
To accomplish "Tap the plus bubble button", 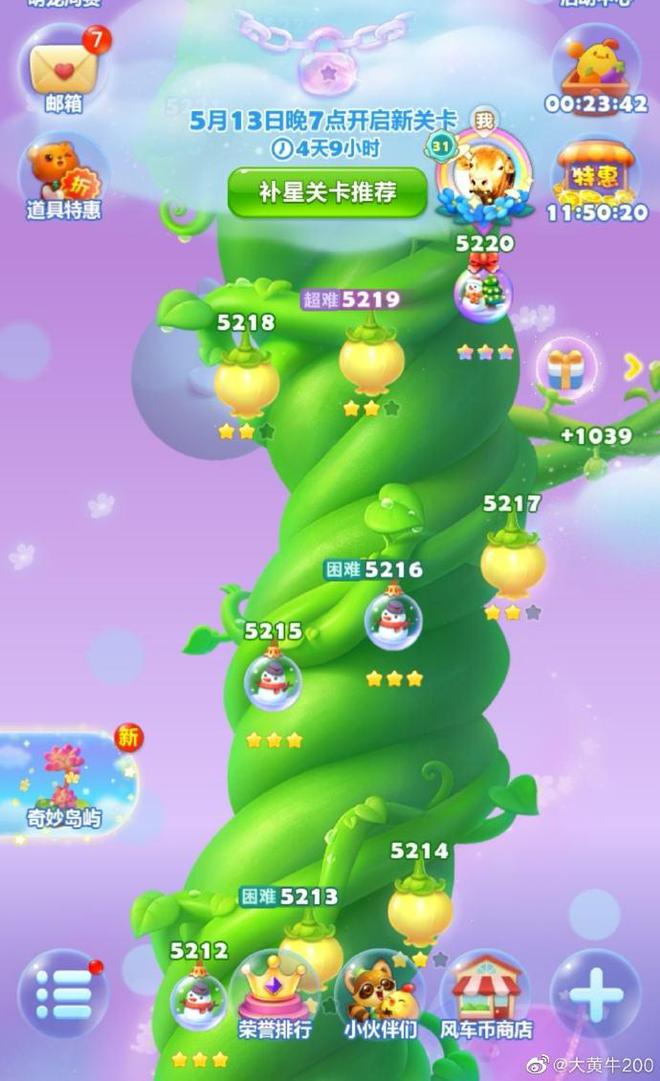I will pos(596,995).
